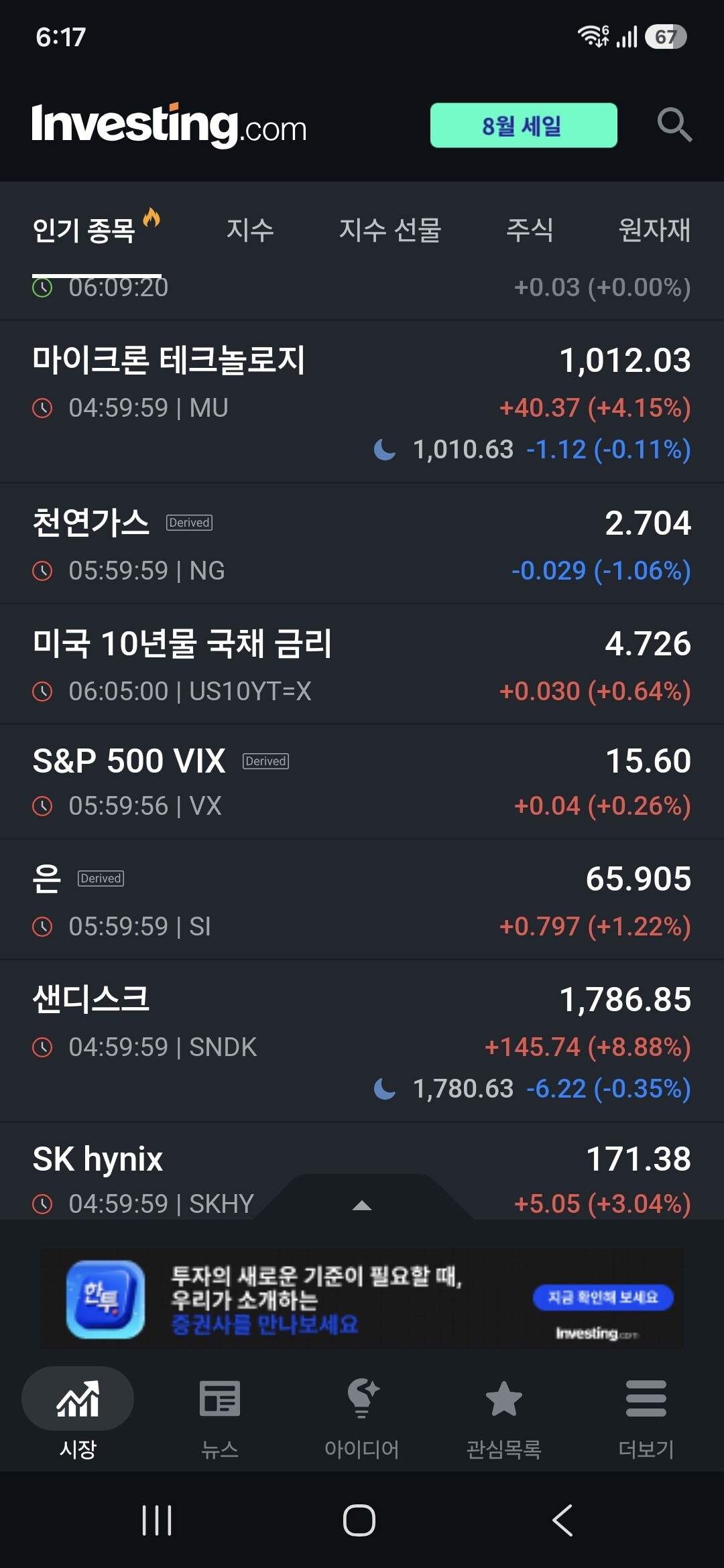This screenshot has height=1568, width=724.
Task: View 미국 10년물 국채 금리 details
Action: pos(362,664)
